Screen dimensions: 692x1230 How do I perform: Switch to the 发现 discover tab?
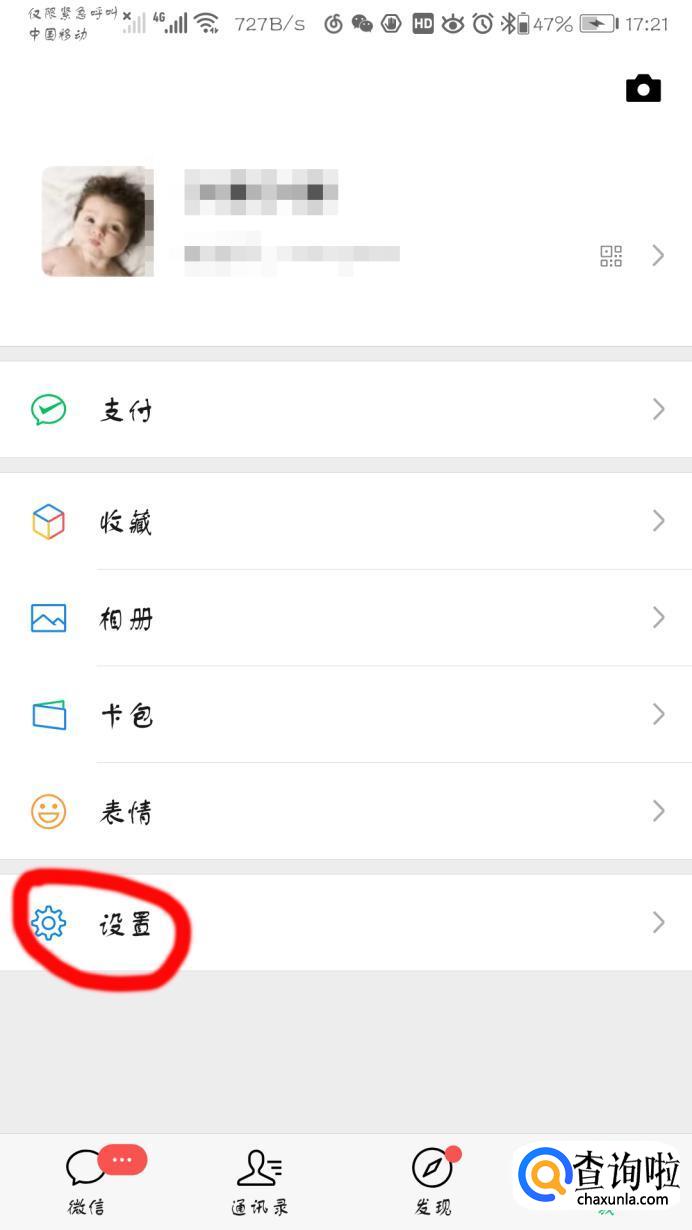tap(432, 1180)
